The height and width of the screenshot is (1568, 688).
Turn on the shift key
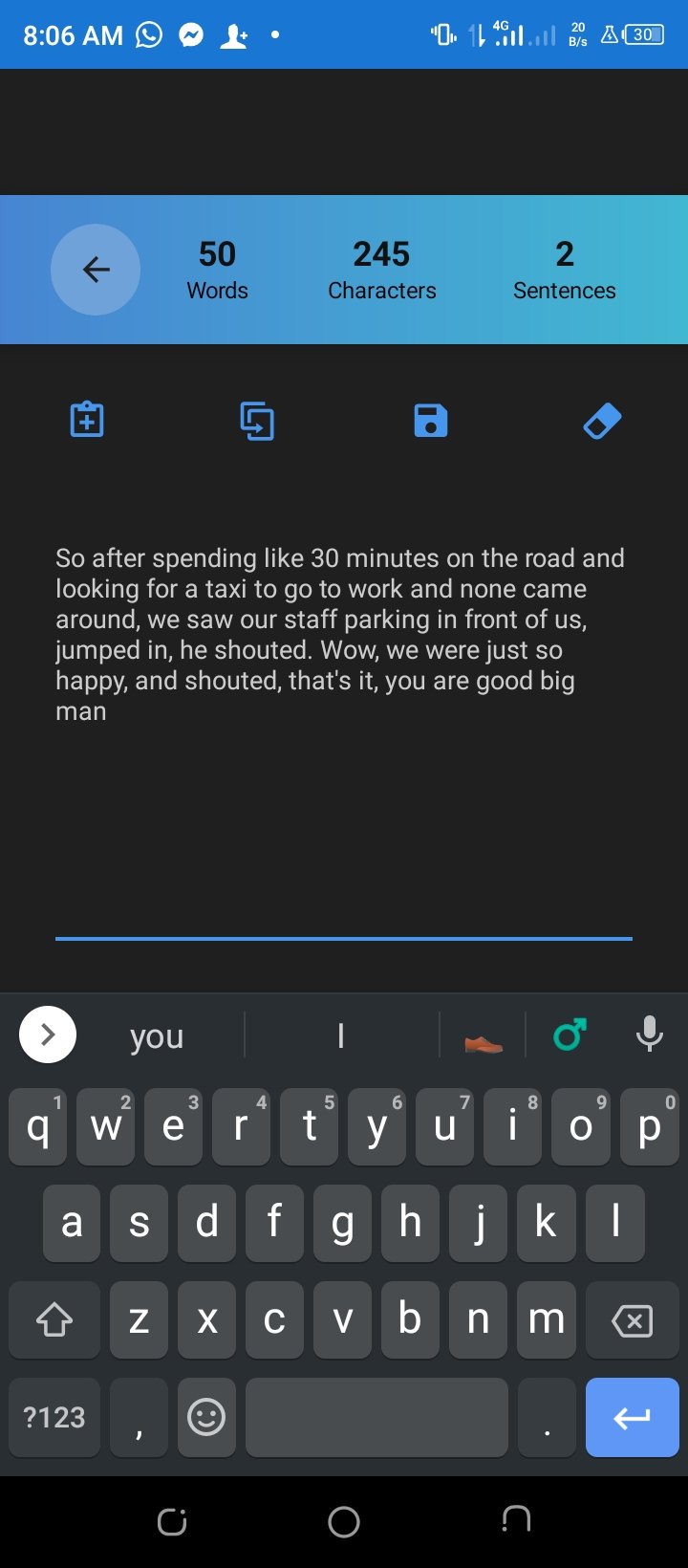pyautogui.click(x=54, y=1320)
